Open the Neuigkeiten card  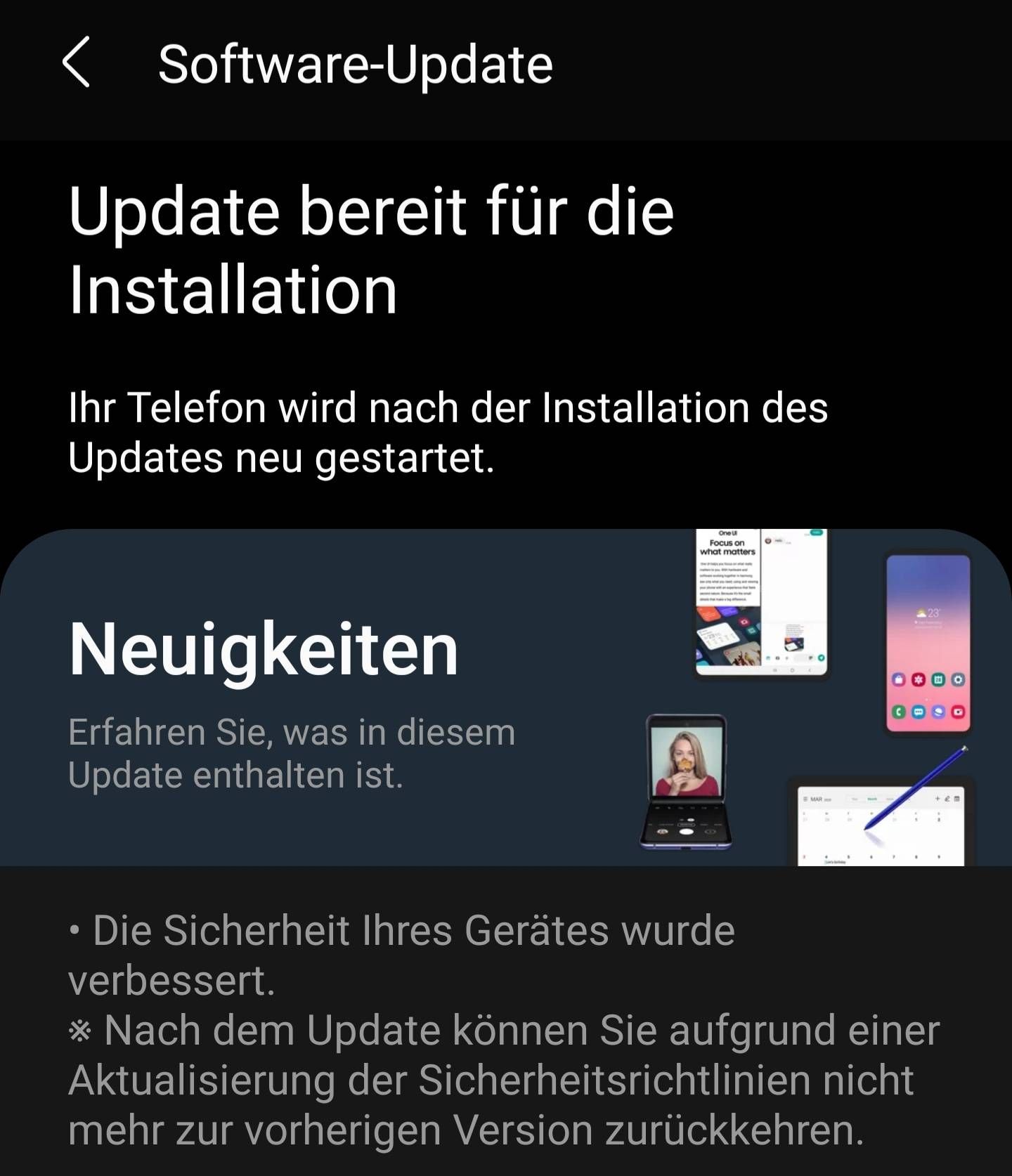(x=505, y=697)
